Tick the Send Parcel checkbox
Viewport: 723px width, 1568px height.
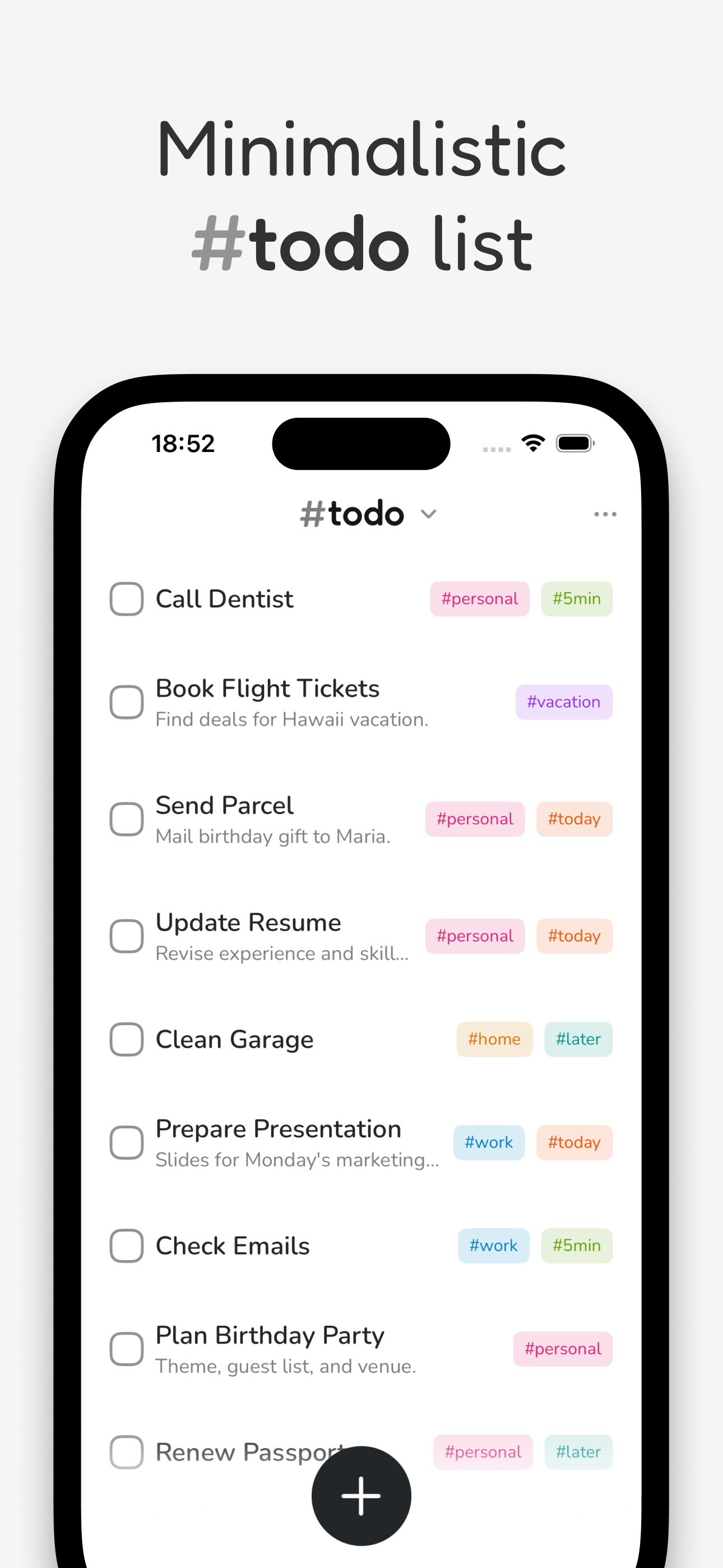coord(126,819)
